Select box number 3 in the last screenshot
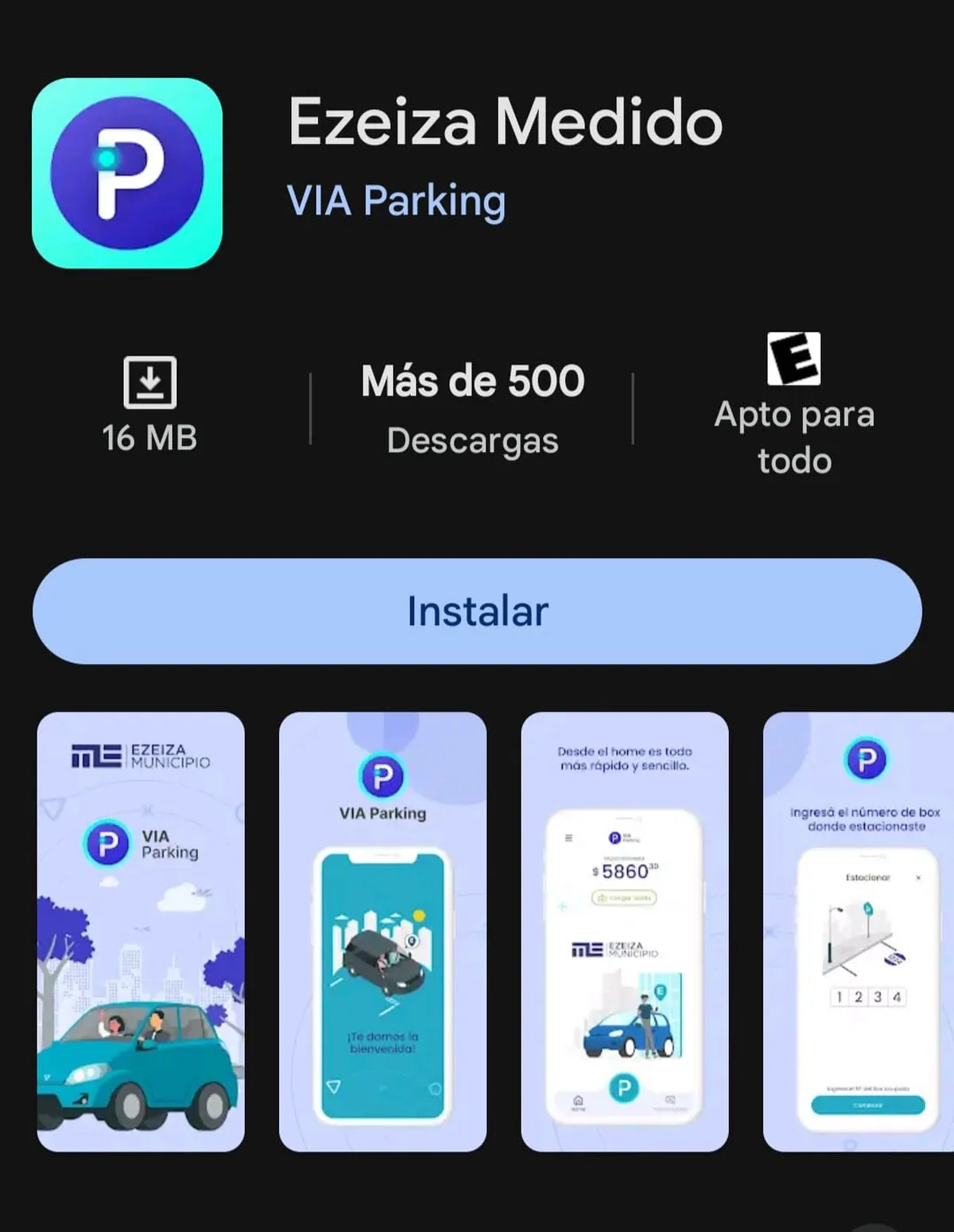Screen dimensions: 954x1232 (x=877, y=996)
